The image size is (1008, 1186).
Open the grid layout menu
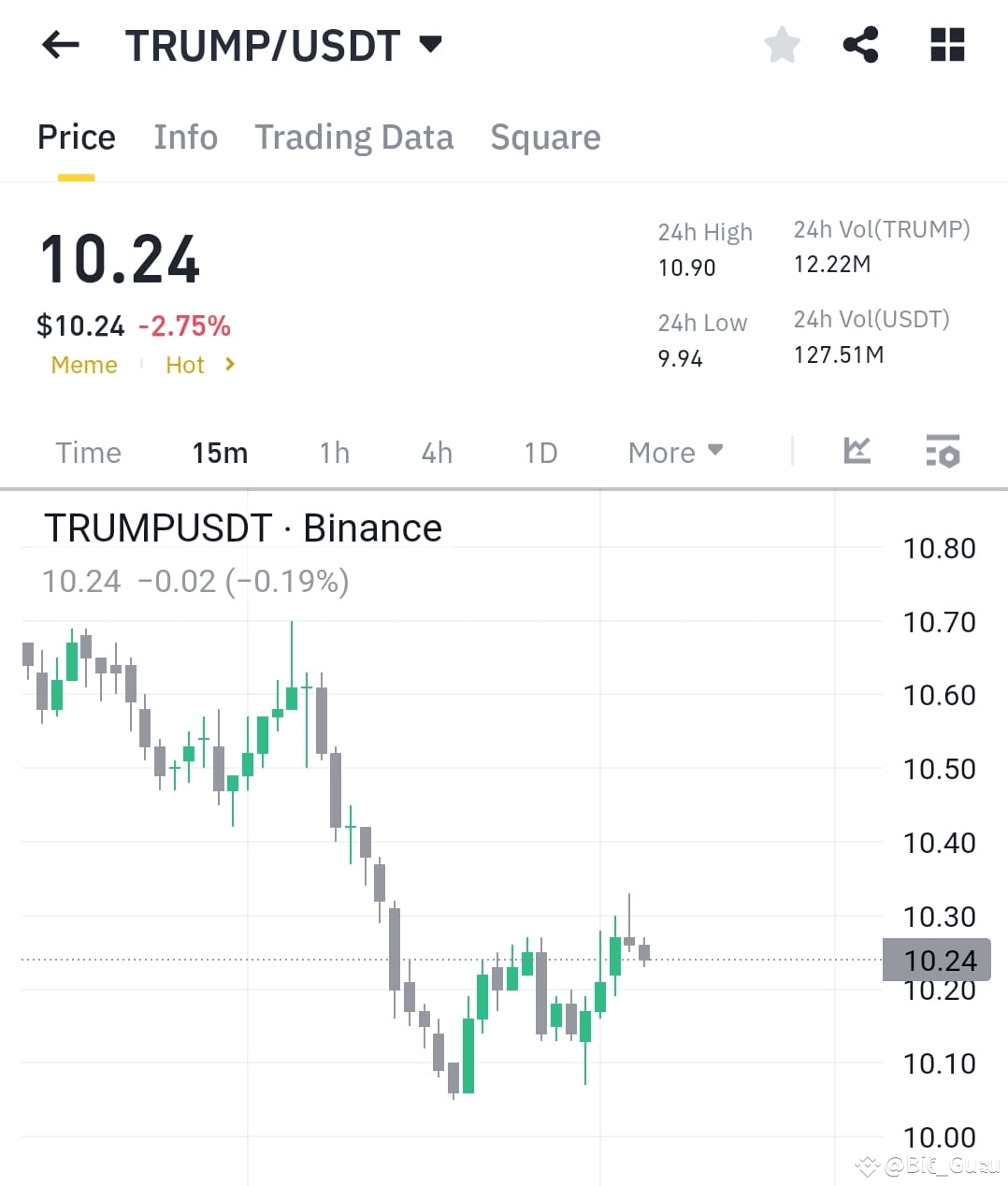click(x=946, y=45)
